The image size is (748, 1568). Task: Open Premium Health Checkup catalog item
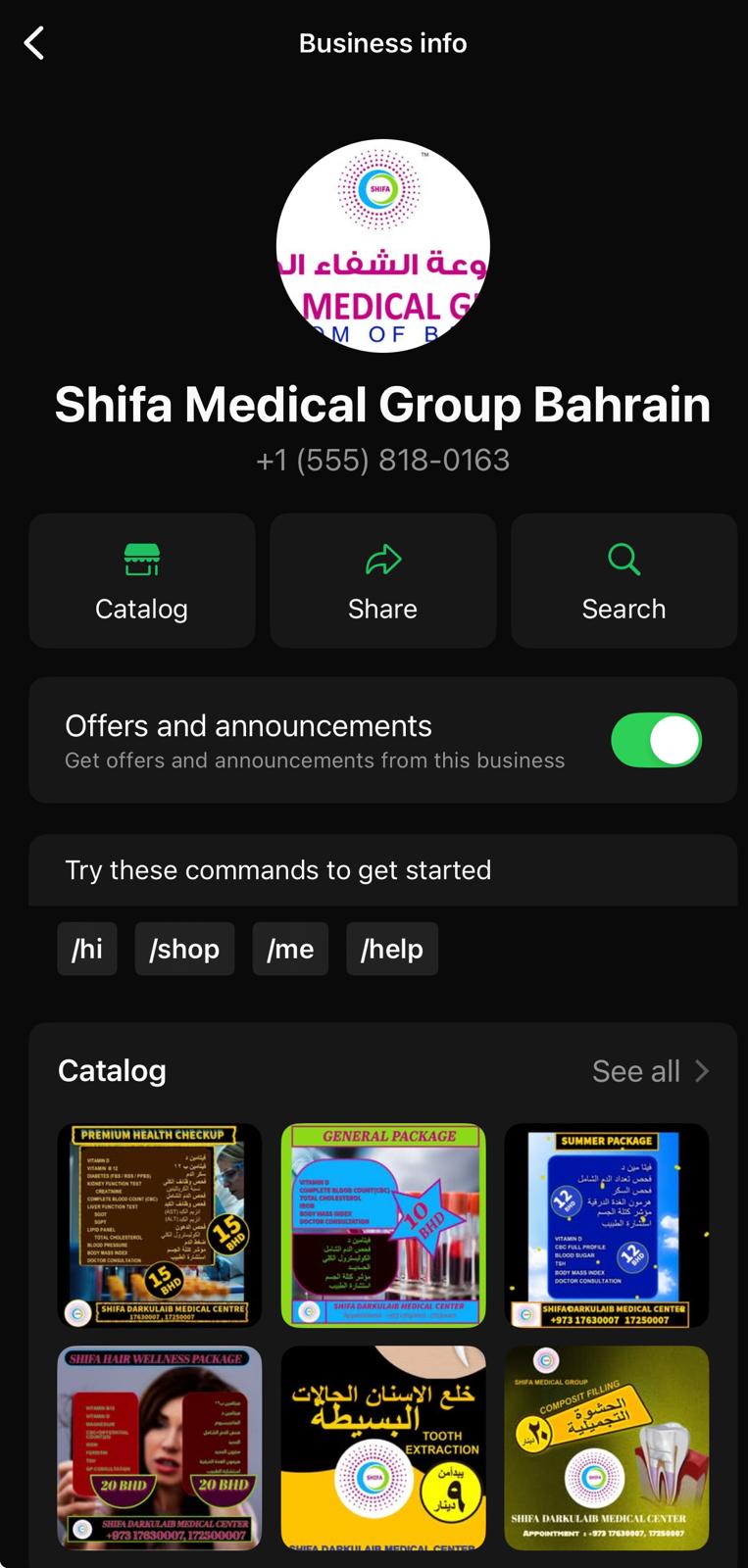pos(160,1225)
